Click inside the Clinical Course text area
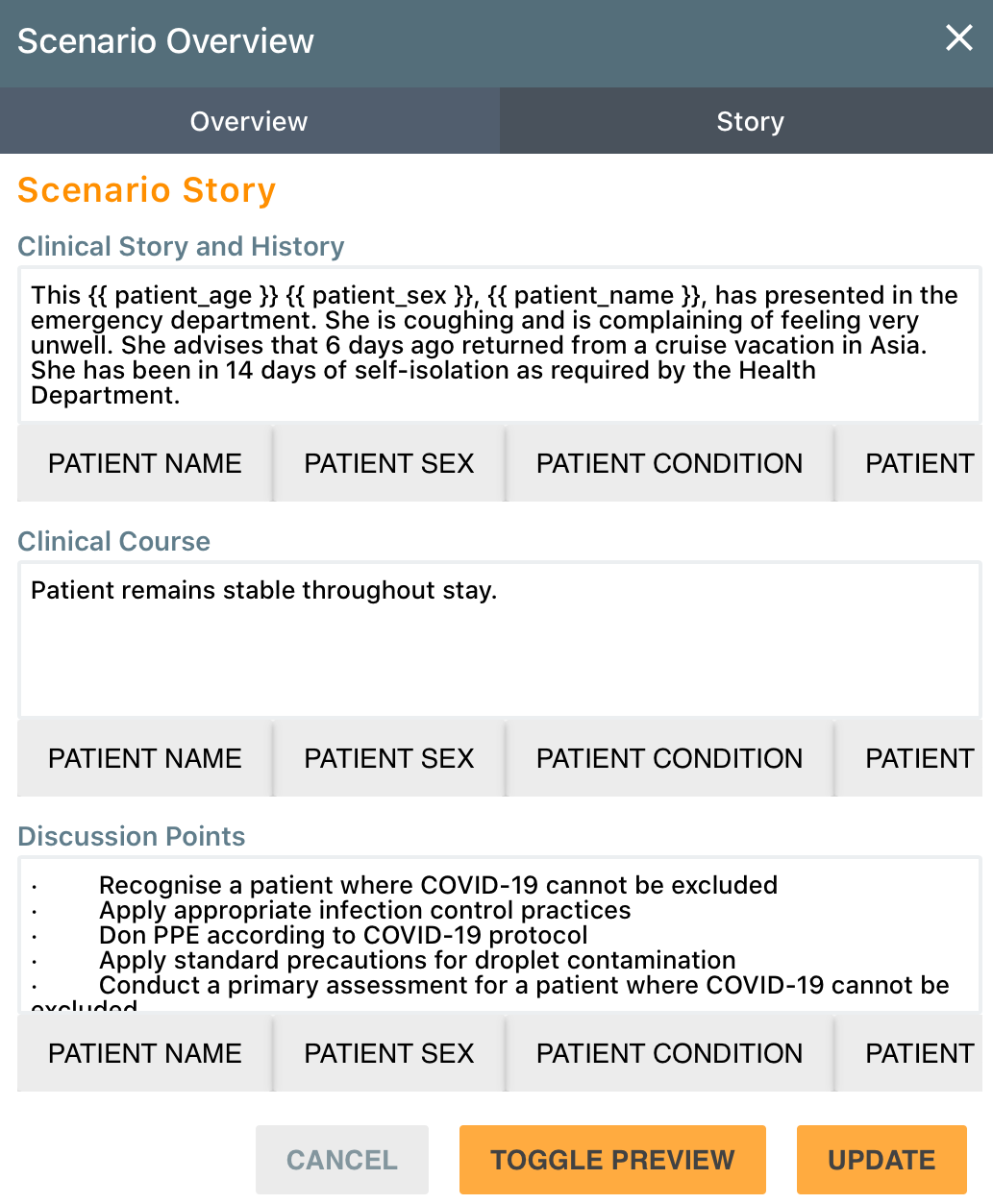The width and height of the screenshot is (993, 1204). (x=496, y=638)
